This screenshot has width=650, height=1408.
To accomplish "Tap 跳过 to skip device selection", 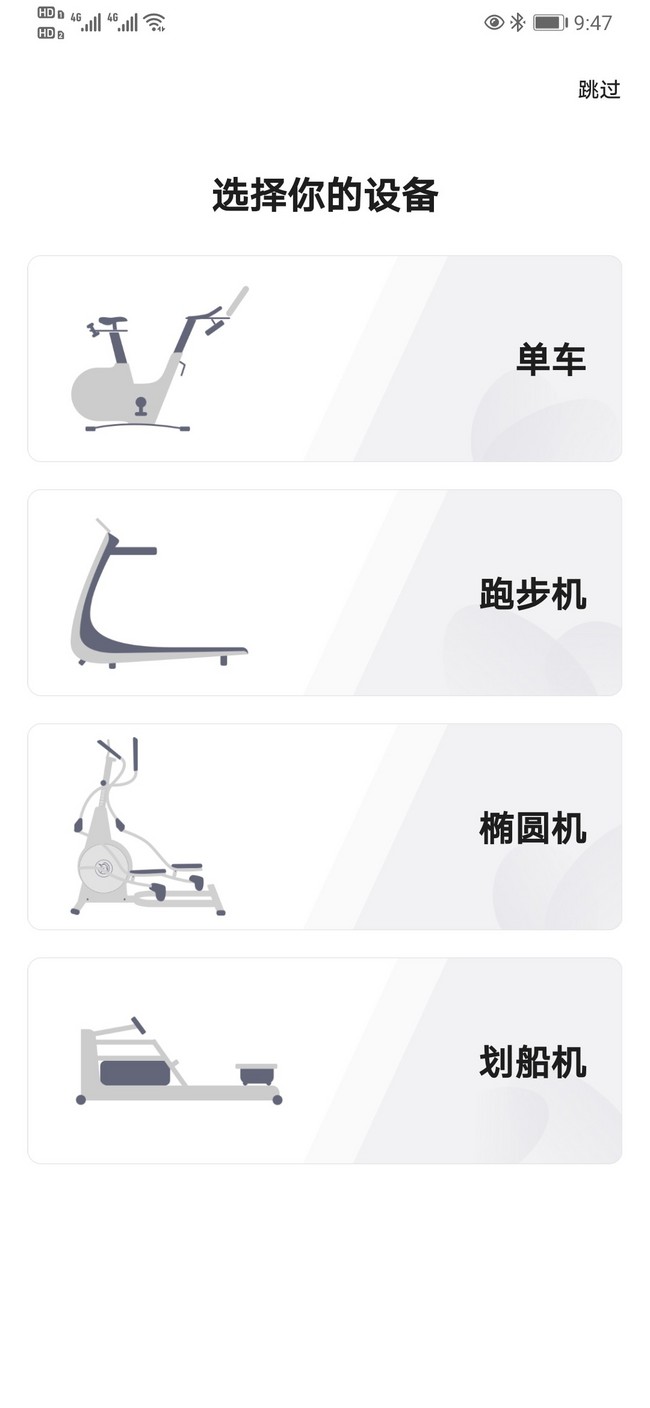I will click(x=599, y=90).
